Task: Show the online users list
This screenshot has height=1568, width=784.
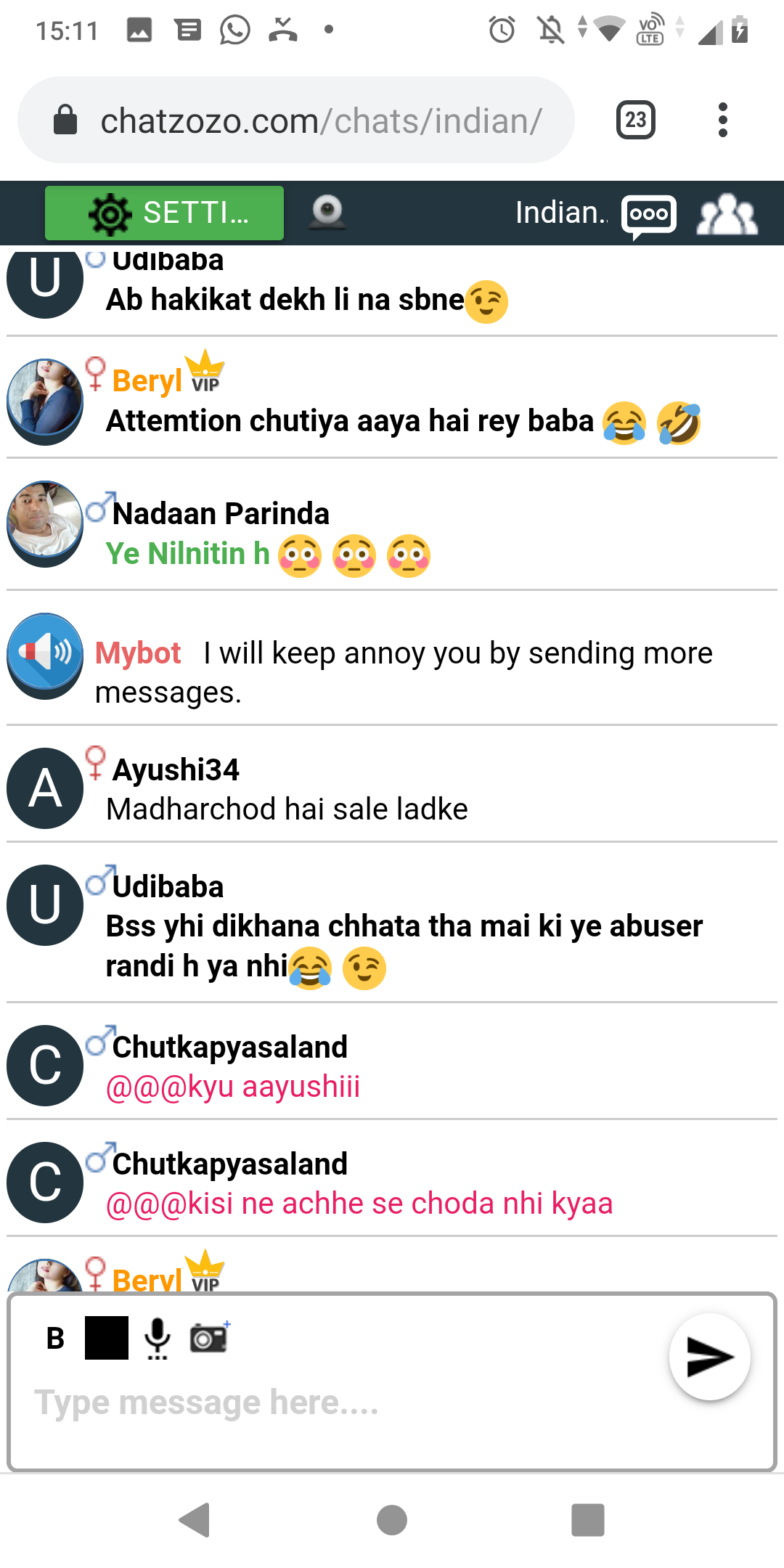Action: point(727,215)
